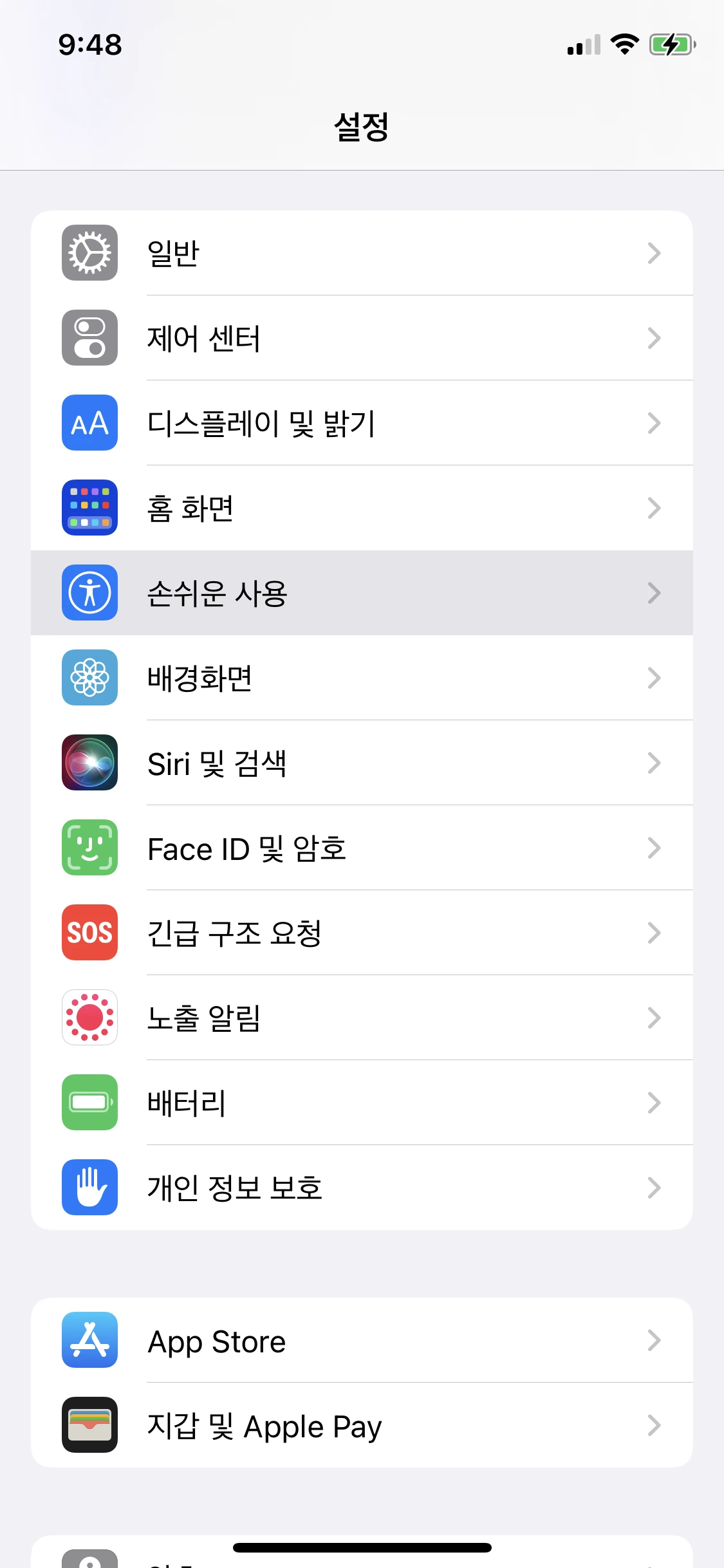This screenshot has width=724, height=1568.
Task: View 배터리 settings
Action: pyautogui.click(x=362, y=1103)
